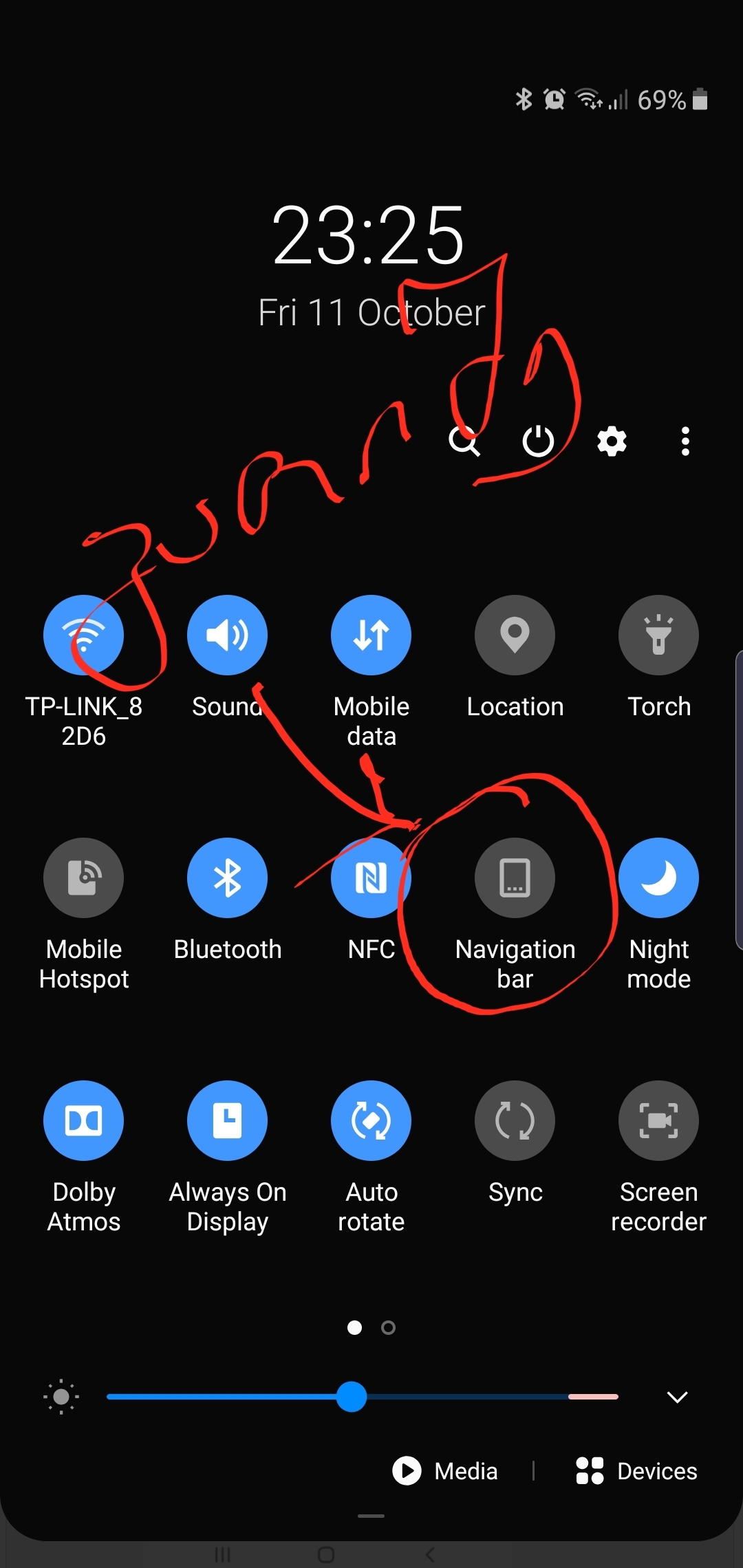Open the settings gear
This screenshot has width=743, height=1568.
click(612, 441)
